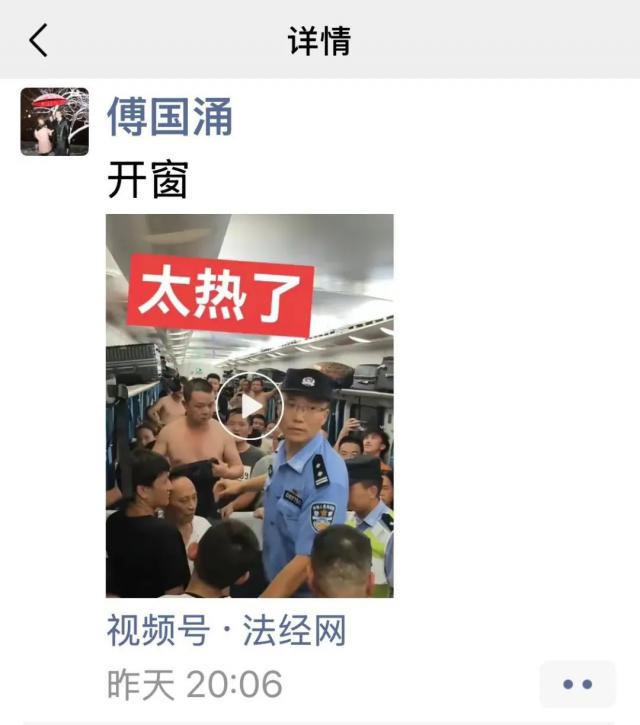Go back from the 详情 page

coord(38,41)
